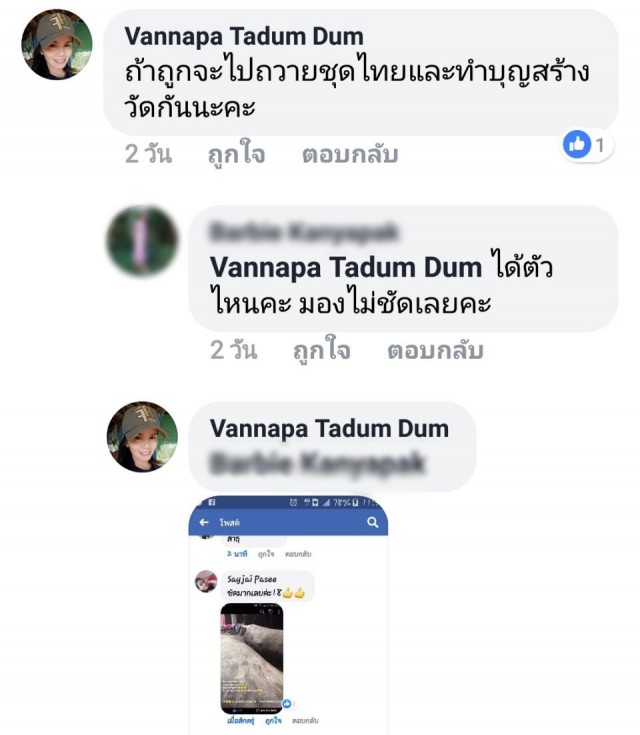View reactions on the first comment
The width and height of the screenshot is (640, 735).
click(587, 145)
